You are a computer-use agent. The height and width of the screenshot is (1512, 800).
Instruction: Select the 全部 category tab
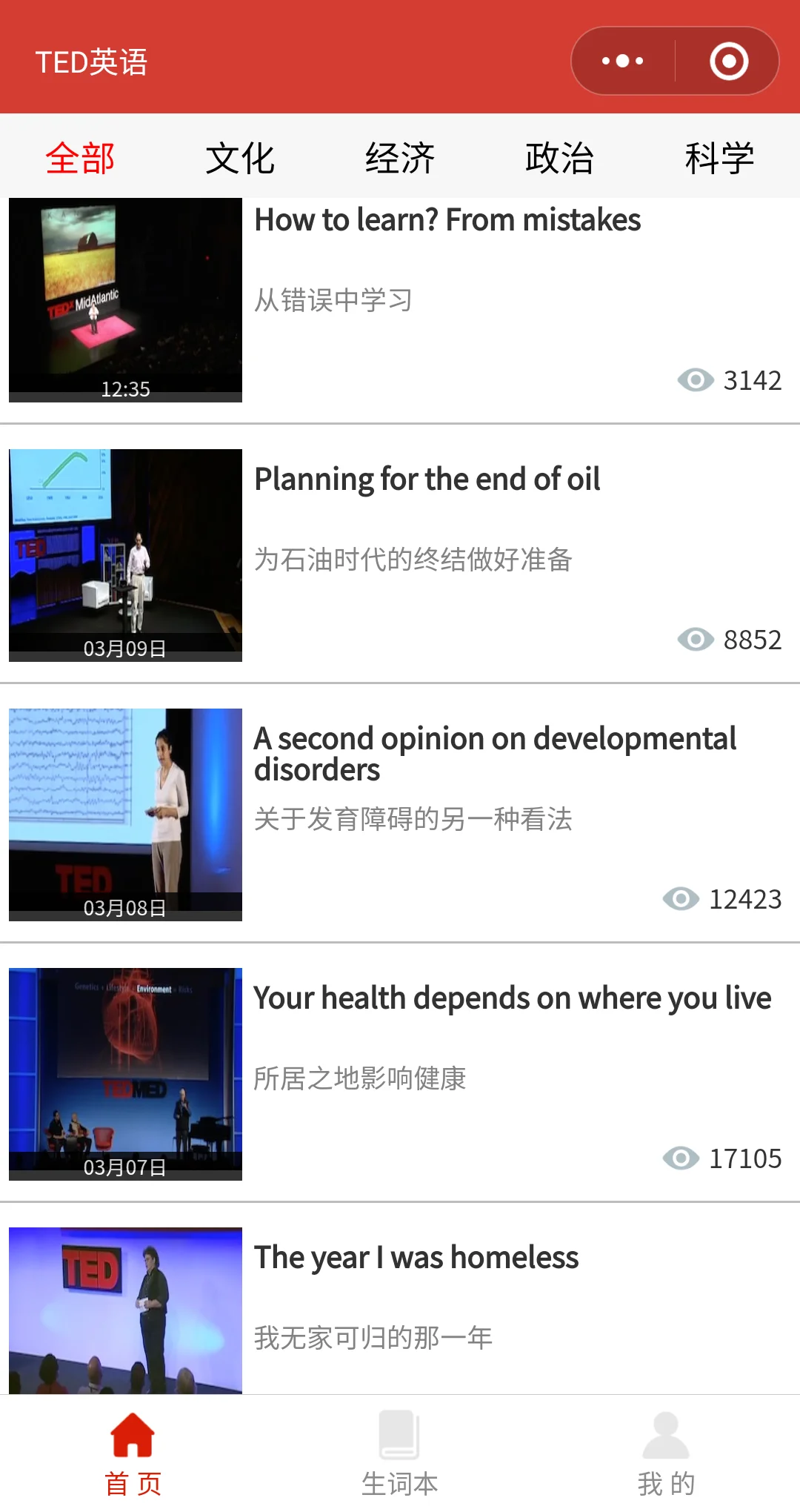point(80,158)
